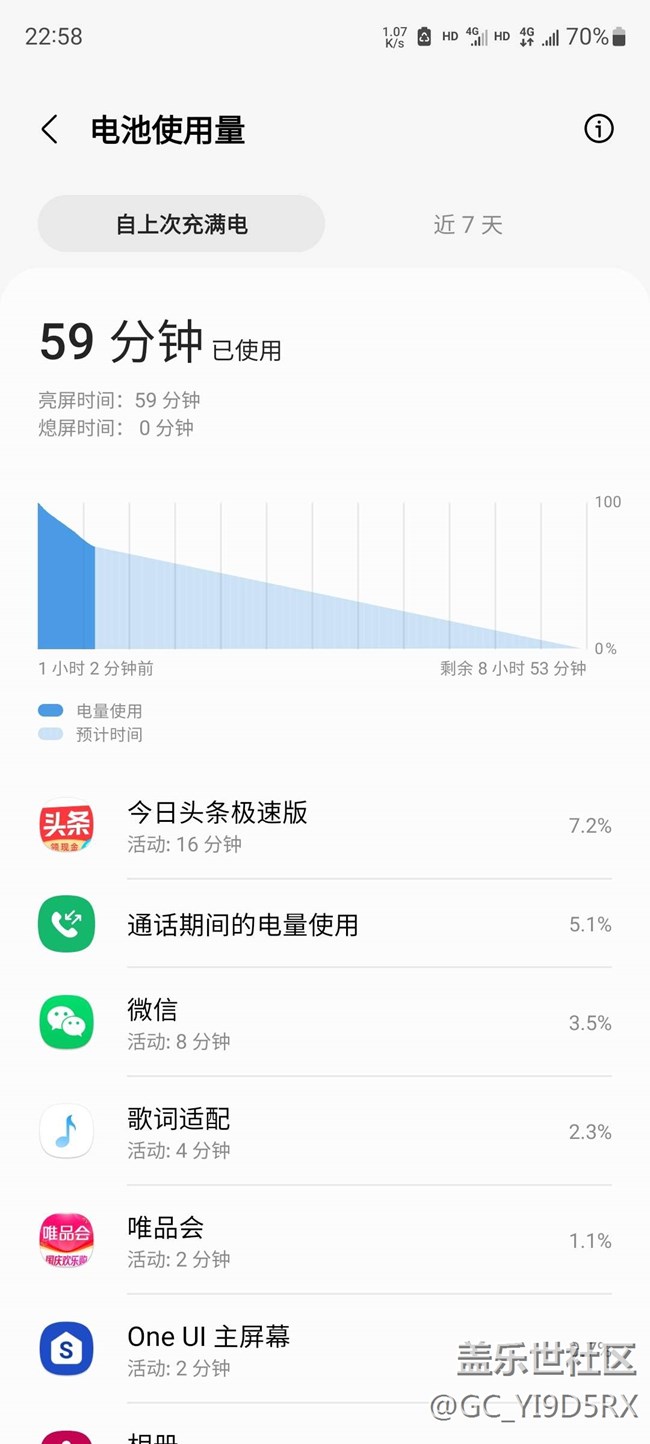
Task: Open the battery usage info icon
Action: 598,129
